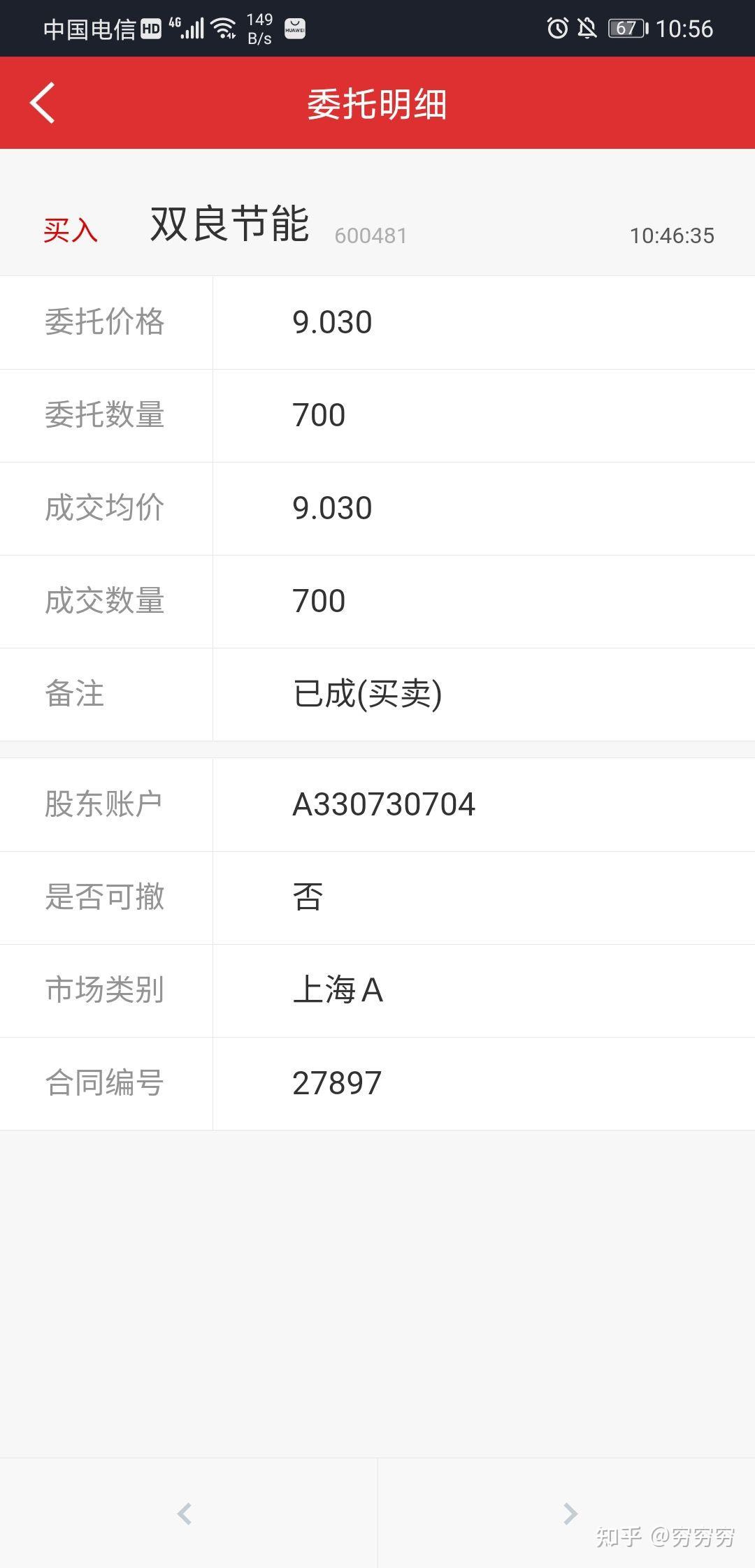Image resolution: width=755 pixels, height=1568 pixels.
Task: Select the 市场类别 row showing 上海A
Action: click(339, 991)
